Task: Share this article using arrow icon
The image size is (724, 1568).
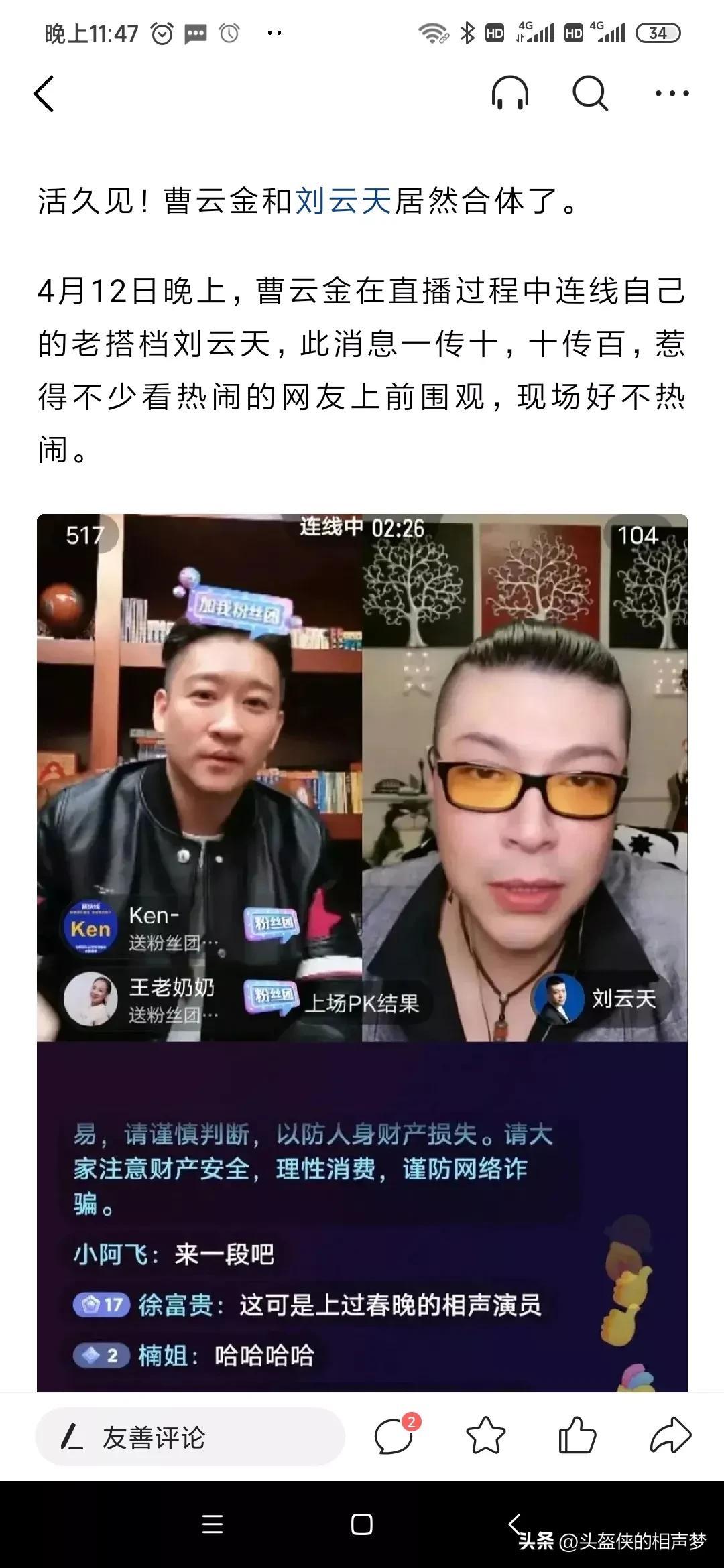Action: pos(670,1437)
